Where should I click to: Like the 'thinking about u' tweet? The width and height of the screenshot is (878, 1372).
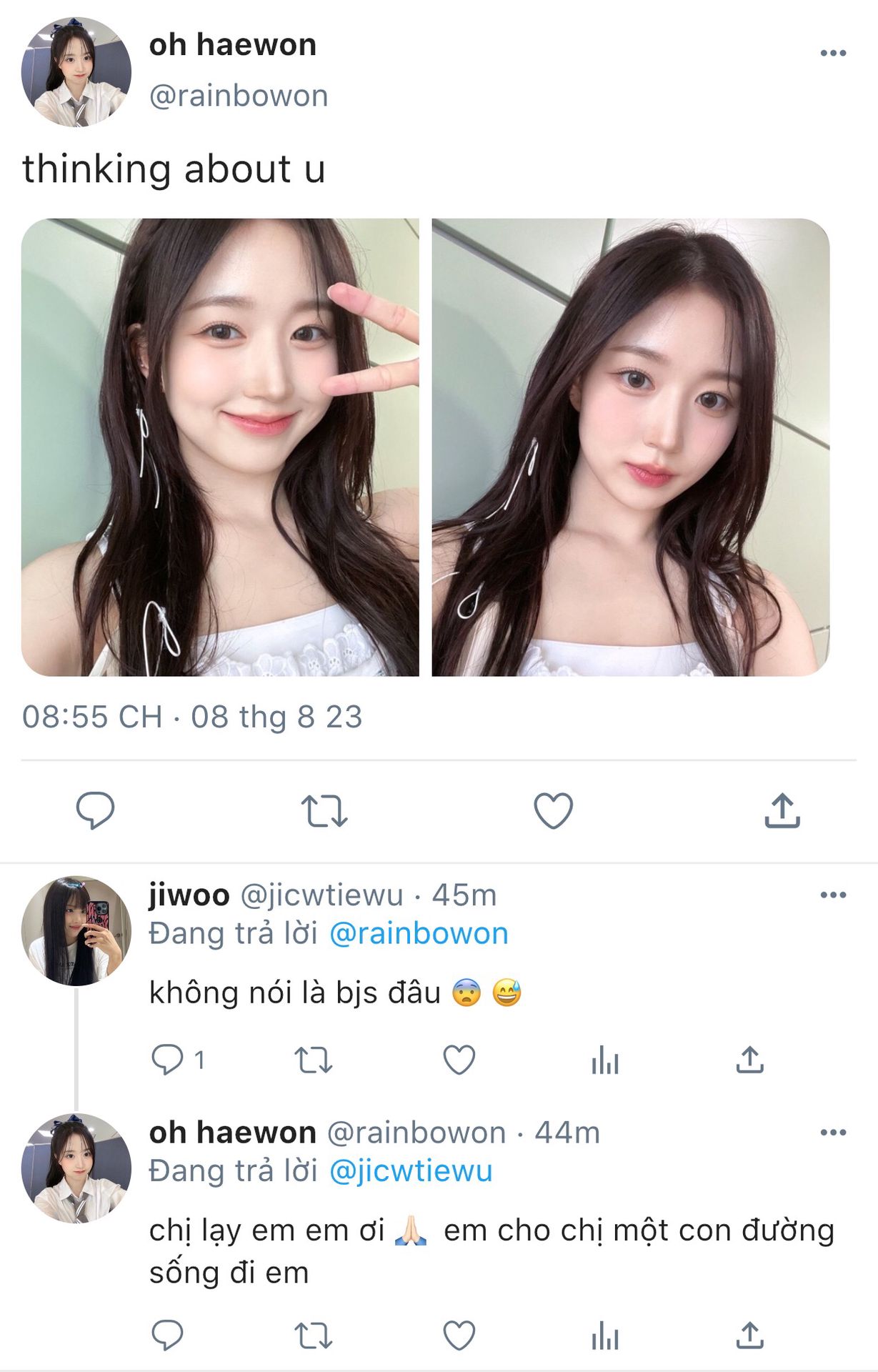point(553,811)
